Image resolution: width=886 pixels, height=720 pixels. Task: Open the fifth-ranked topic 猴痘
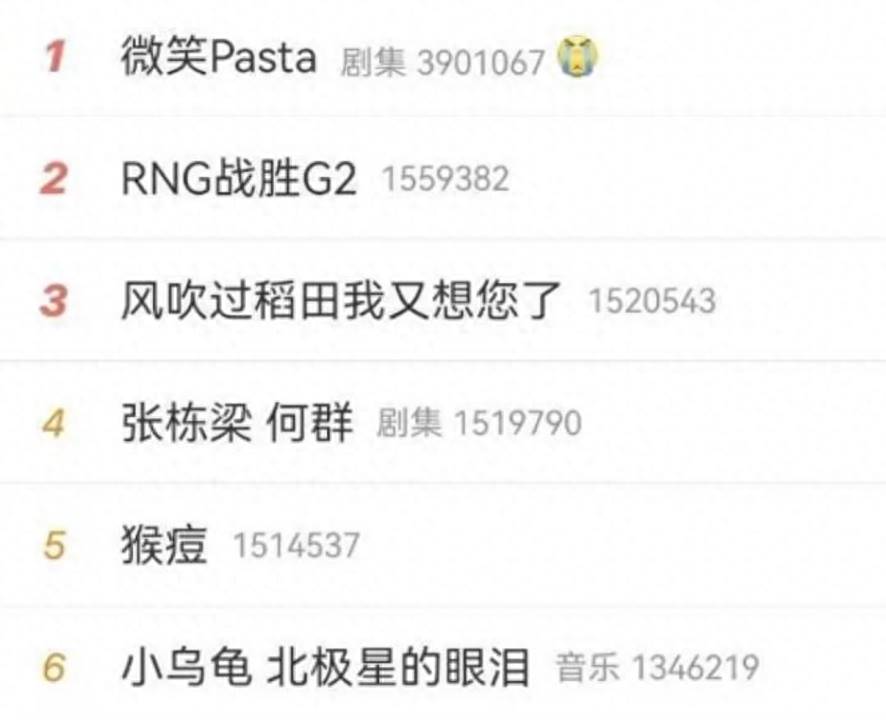tap(164, 546)
